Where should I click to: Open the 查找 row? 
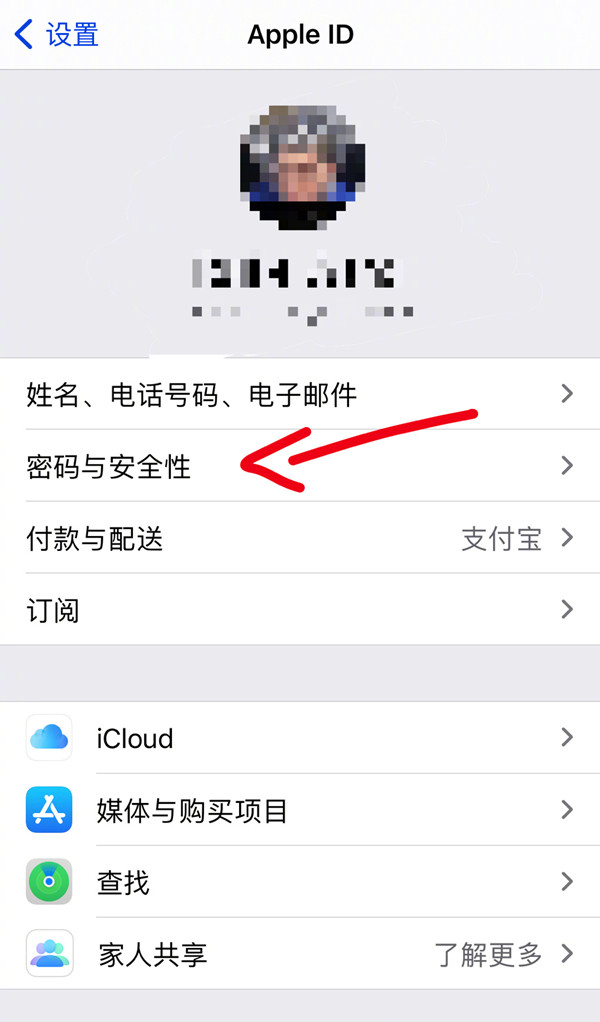300,882
